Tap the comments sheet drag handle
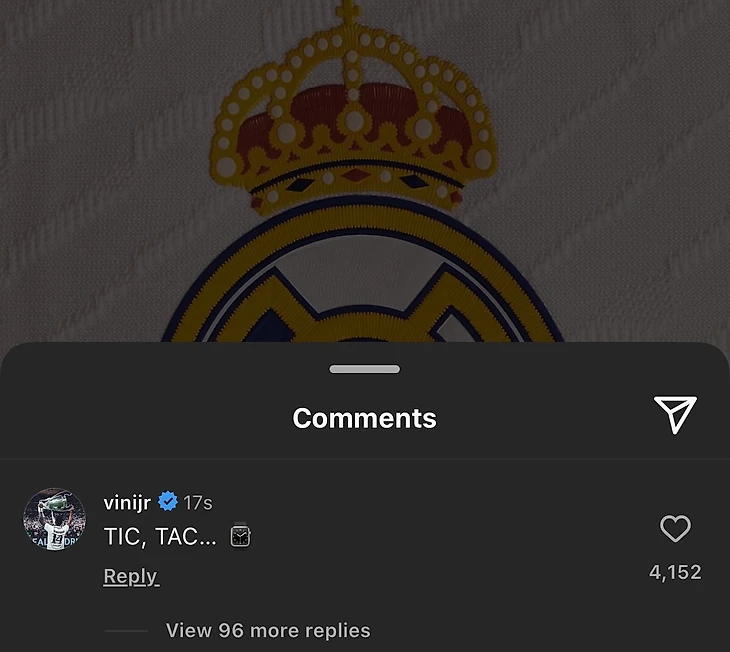This screenshot has height=652, width=730. (364, 369)
